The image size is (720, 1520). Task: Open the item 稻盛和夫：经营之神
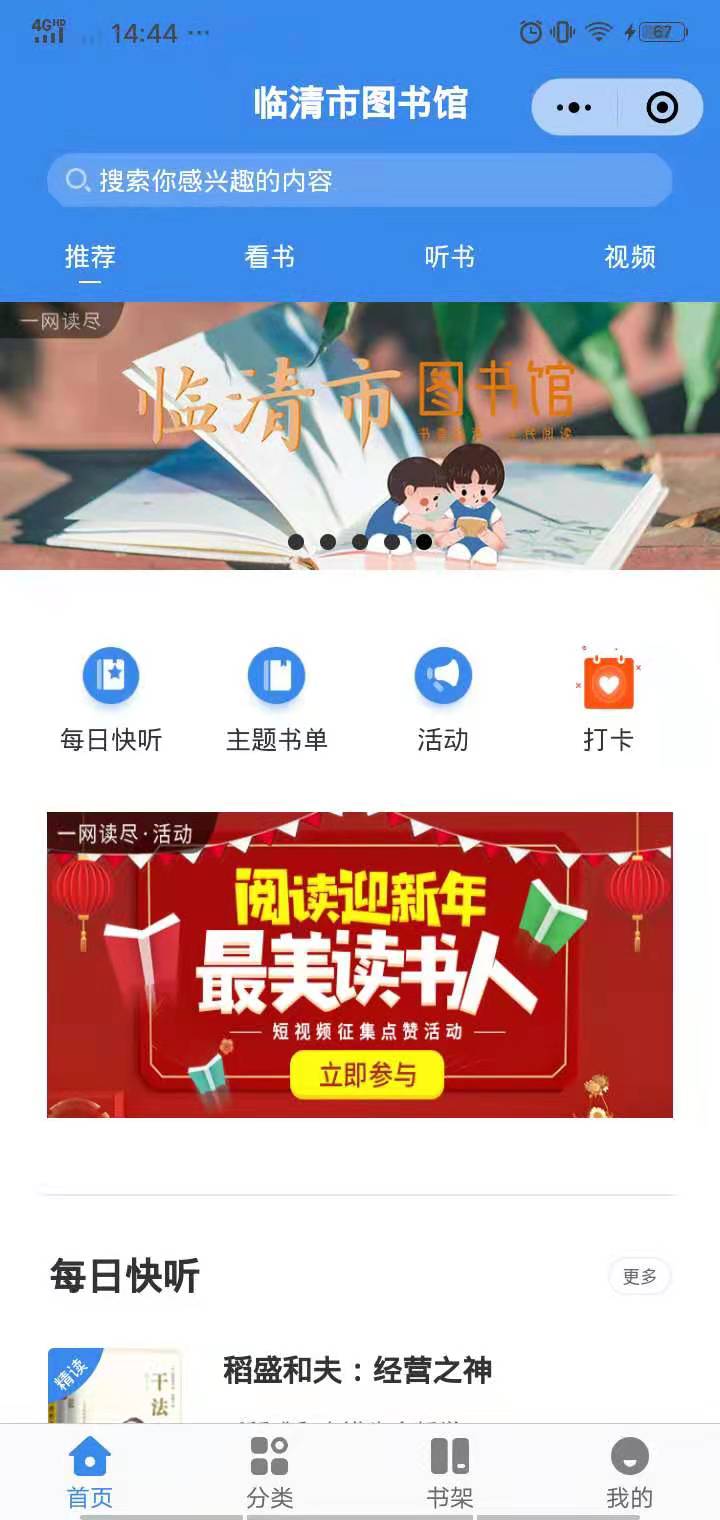click(x=357, y=1370)
